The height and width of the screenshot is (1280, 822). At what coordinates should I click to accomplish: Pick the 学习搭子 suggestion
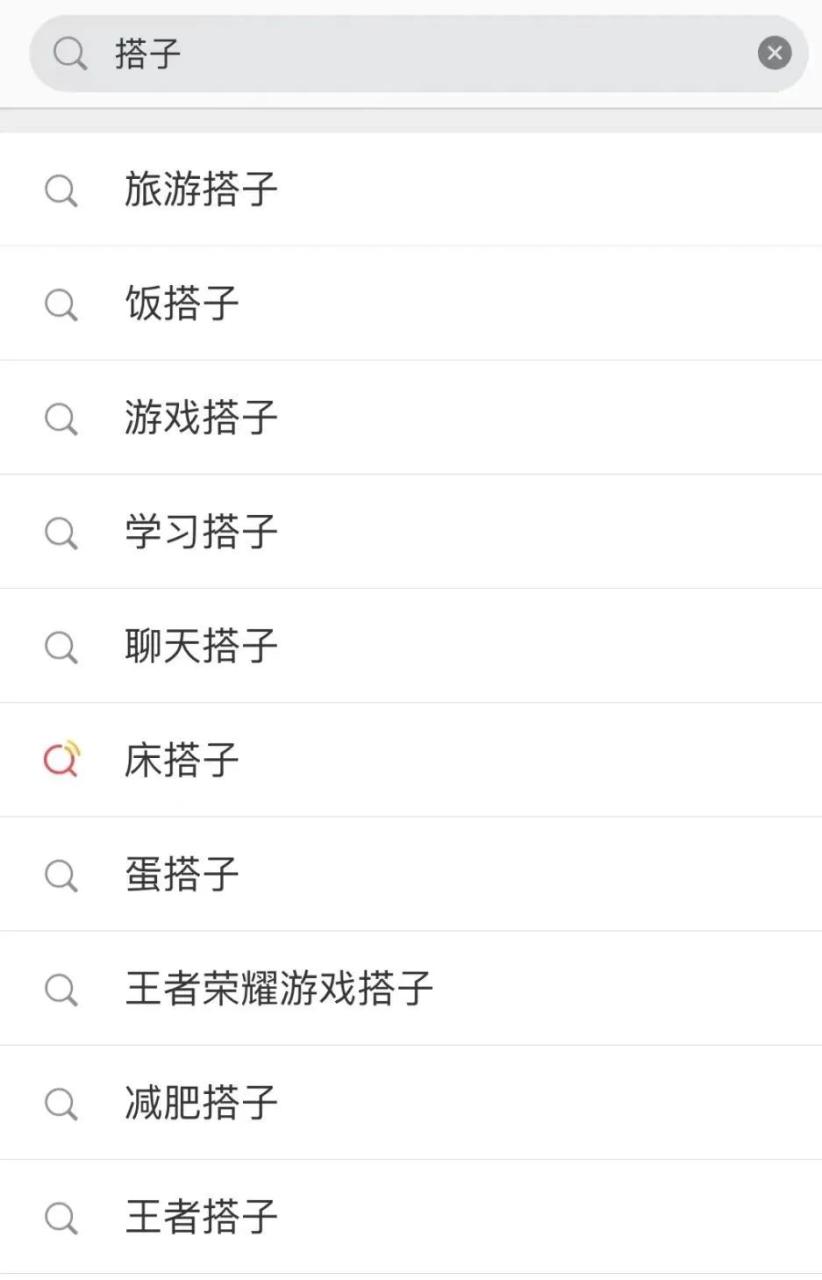[201, 531]
